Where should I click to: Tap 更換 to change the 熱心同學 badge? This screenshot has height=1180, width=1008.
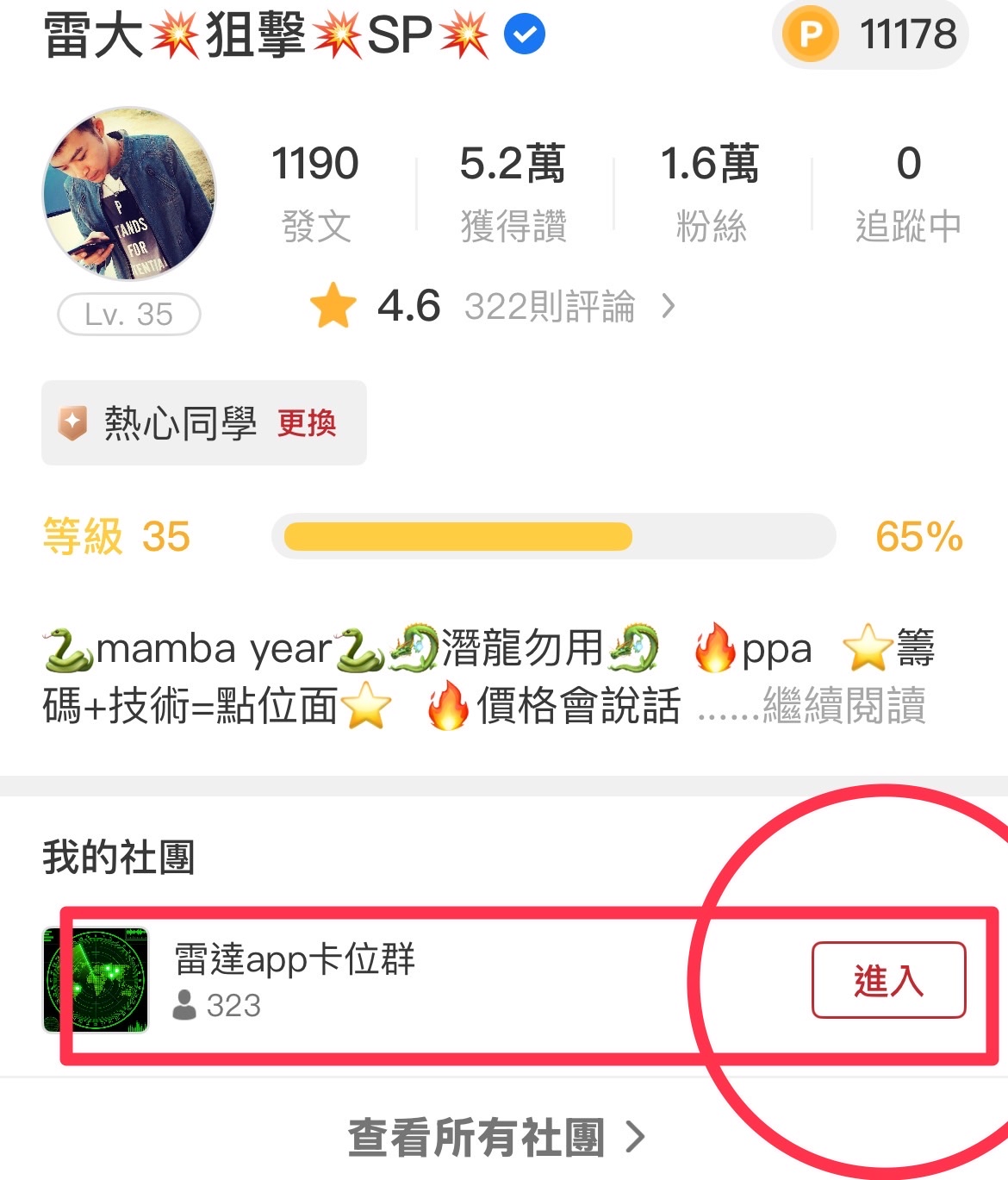[x=307, y=422]
